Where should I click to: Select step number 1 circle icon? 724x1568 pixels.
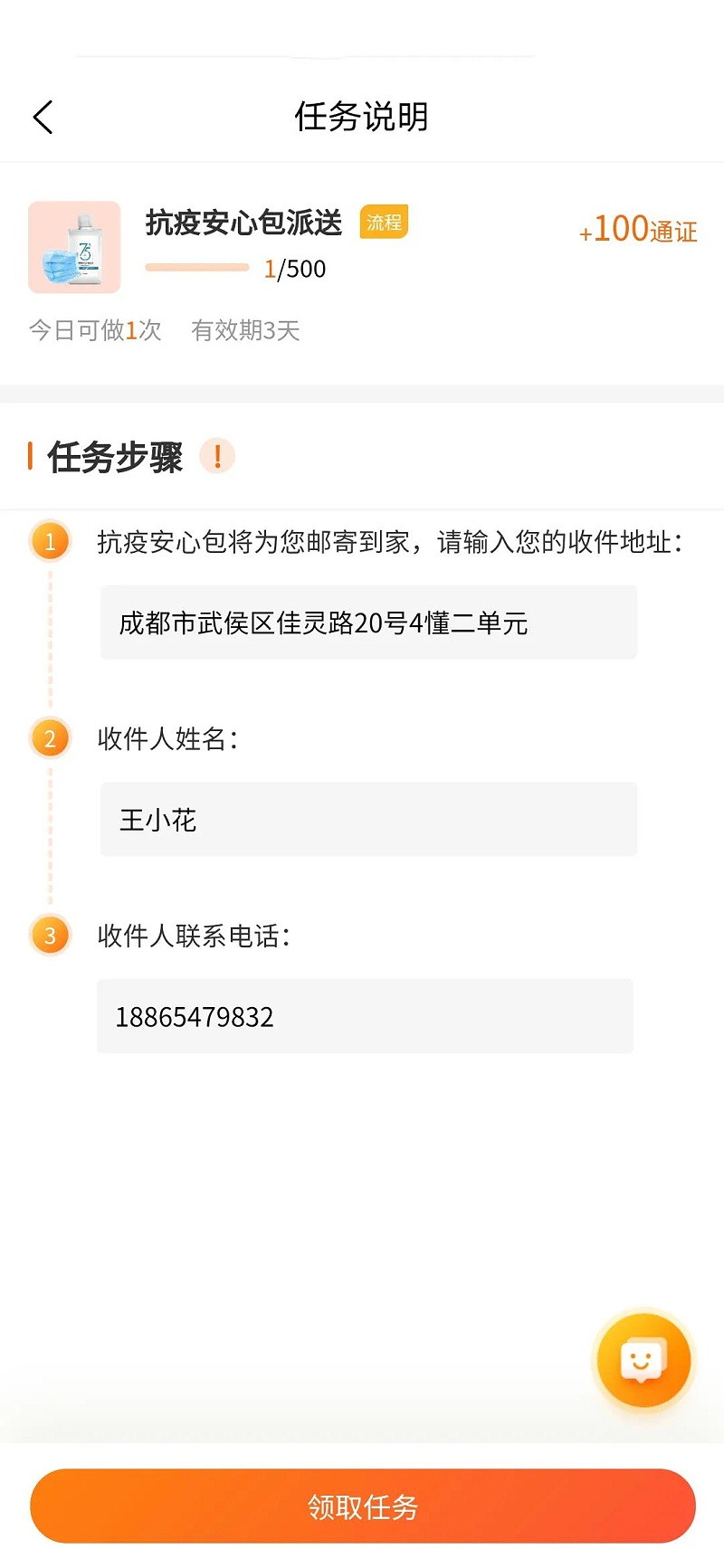[50, 541]
